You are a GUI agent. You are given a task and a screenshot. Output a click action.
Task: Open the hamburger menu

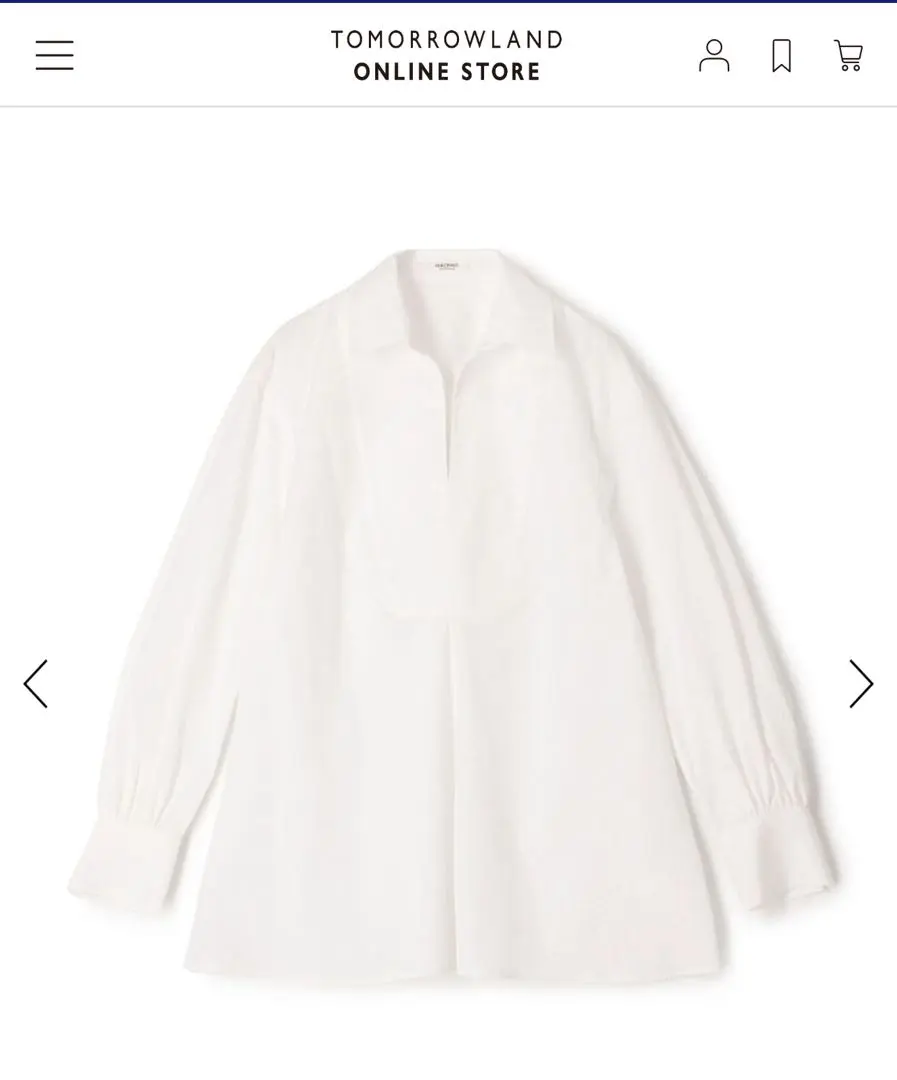(55, 55)
